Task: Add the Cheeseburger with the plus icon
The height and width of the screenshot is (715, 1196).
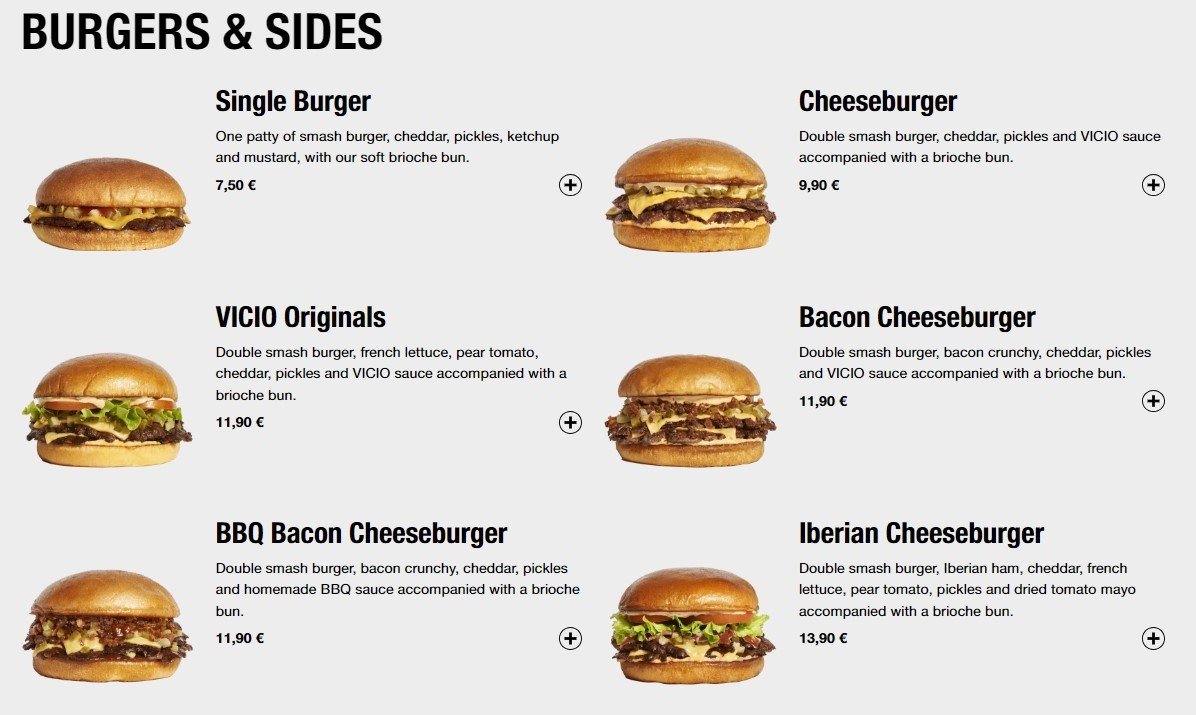Action: pyautogui.click(x=1153, y=185)
